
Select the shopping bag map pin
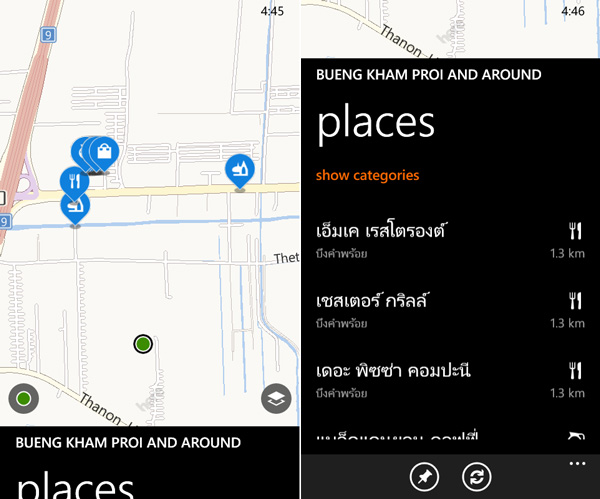point(102,153)
